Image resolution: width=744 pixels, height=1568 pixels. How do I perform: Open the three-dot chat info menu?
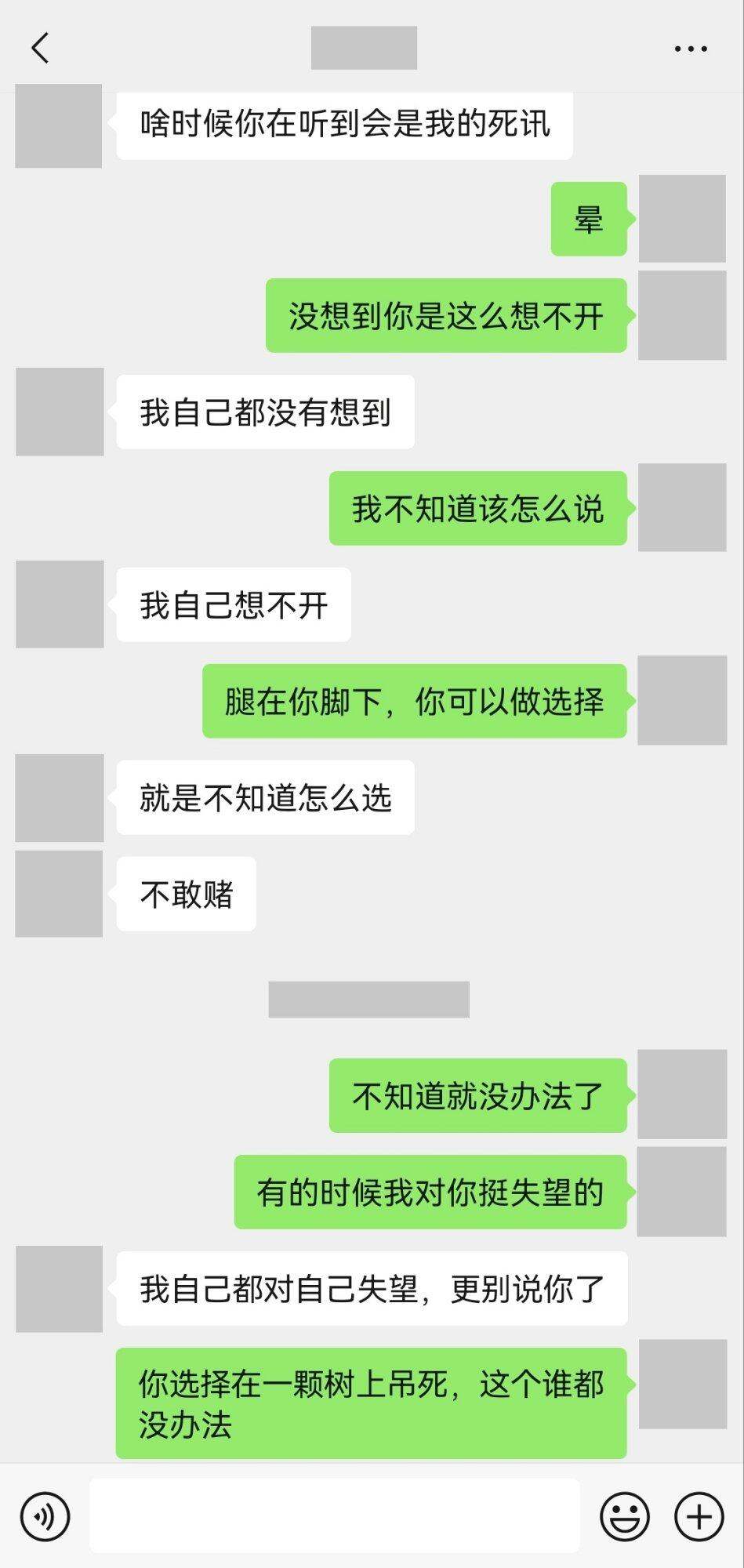pos(690,49)
